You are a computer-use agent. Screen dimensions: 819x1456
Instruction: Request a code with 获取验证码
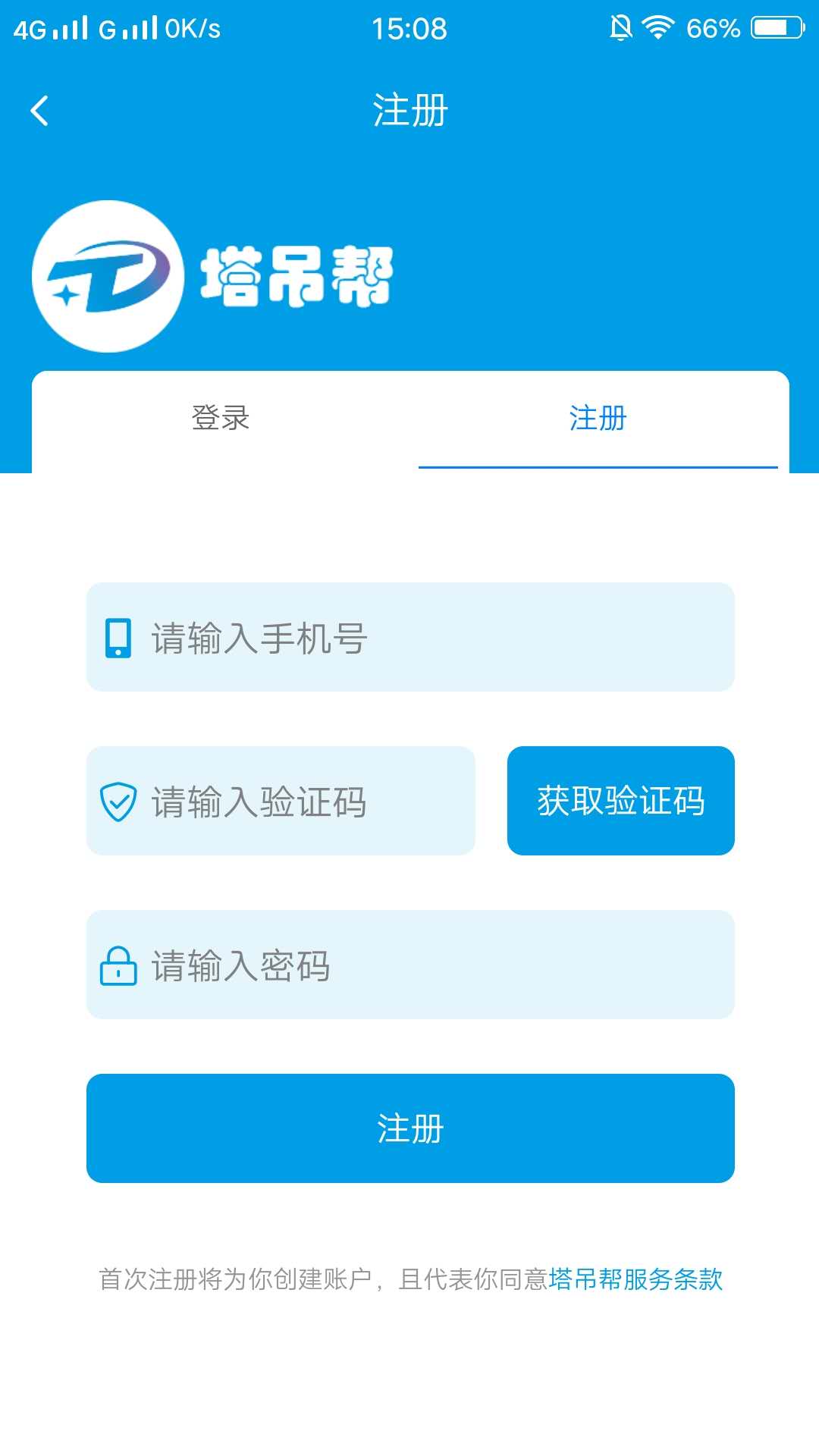coord(620,801)
